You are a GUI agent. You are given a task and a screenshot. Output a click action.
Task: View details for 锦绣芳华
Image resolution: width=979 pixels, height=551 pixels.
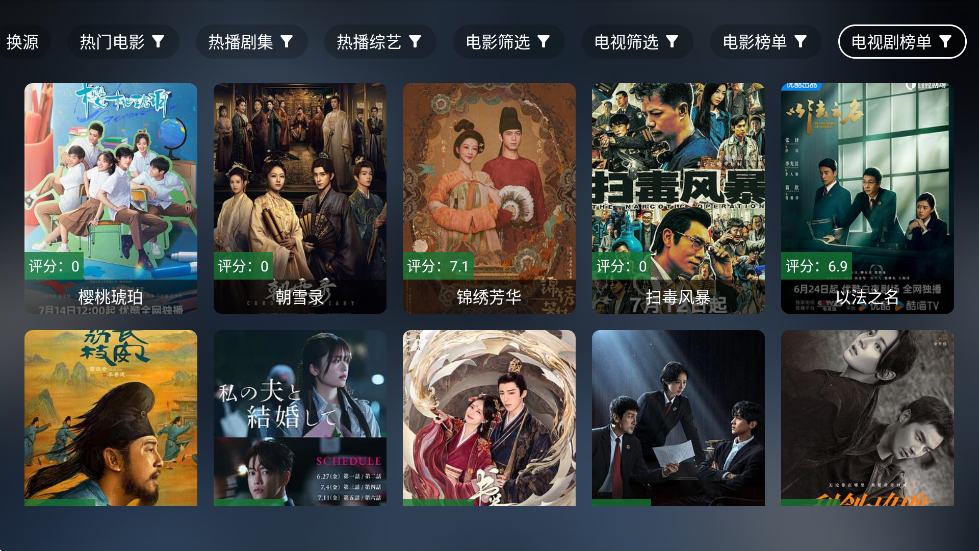point(489,198)
